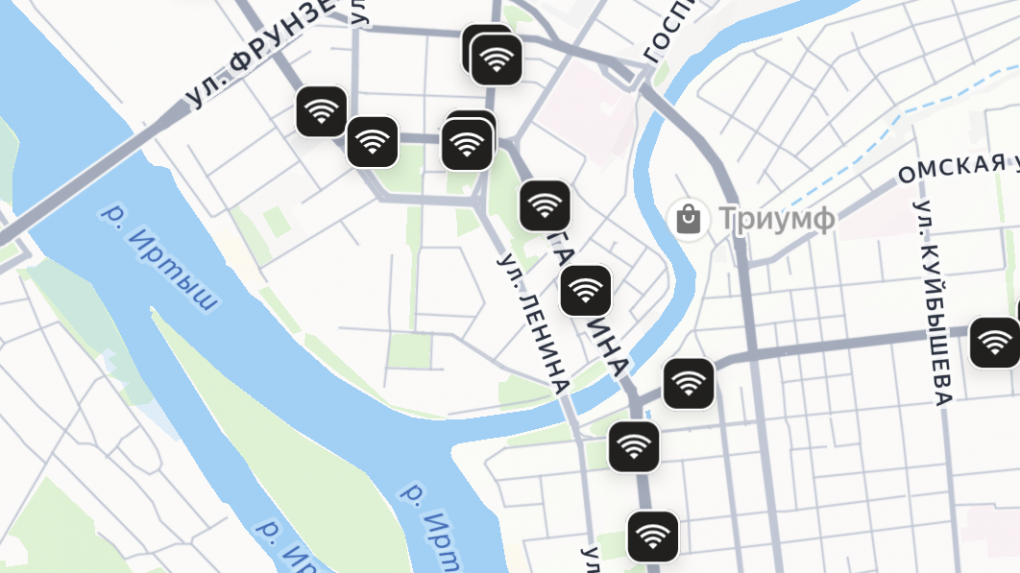
Task: Open the Триумф shopping place marker
Action: tap(688, 219)
